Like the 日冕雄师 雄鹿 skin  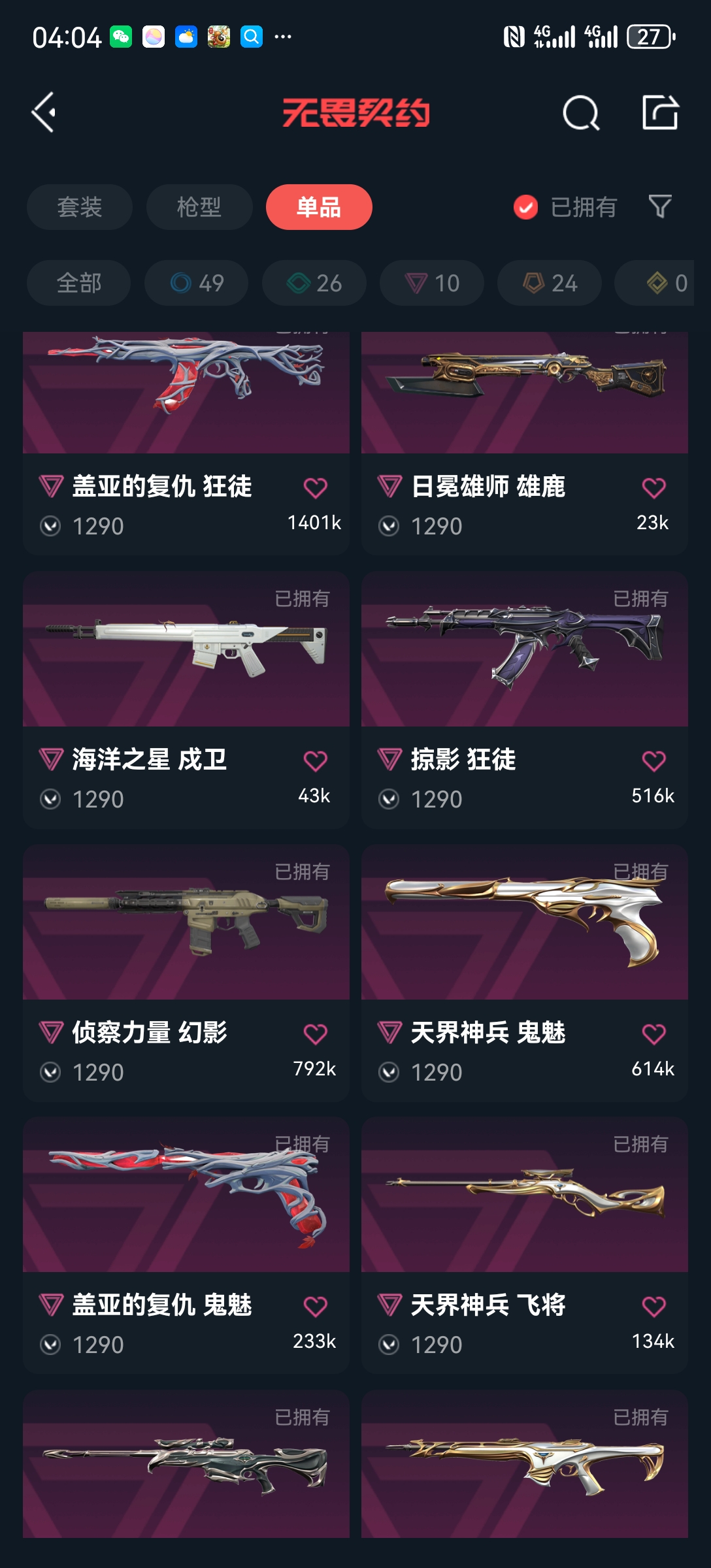[x=653, y=488]
